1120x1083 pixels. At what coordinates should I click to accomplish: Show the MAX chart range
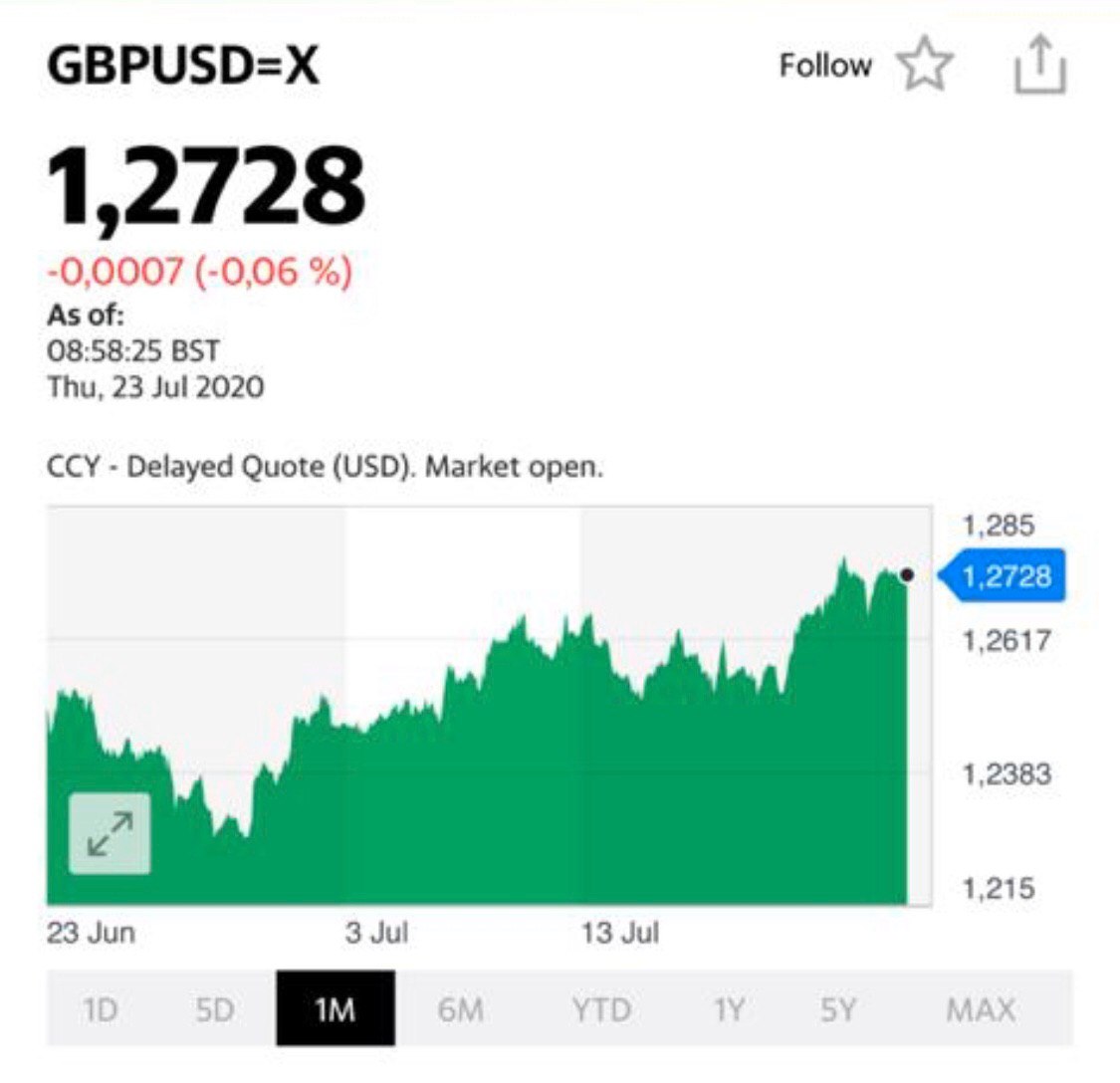[x=981, y=1009]
